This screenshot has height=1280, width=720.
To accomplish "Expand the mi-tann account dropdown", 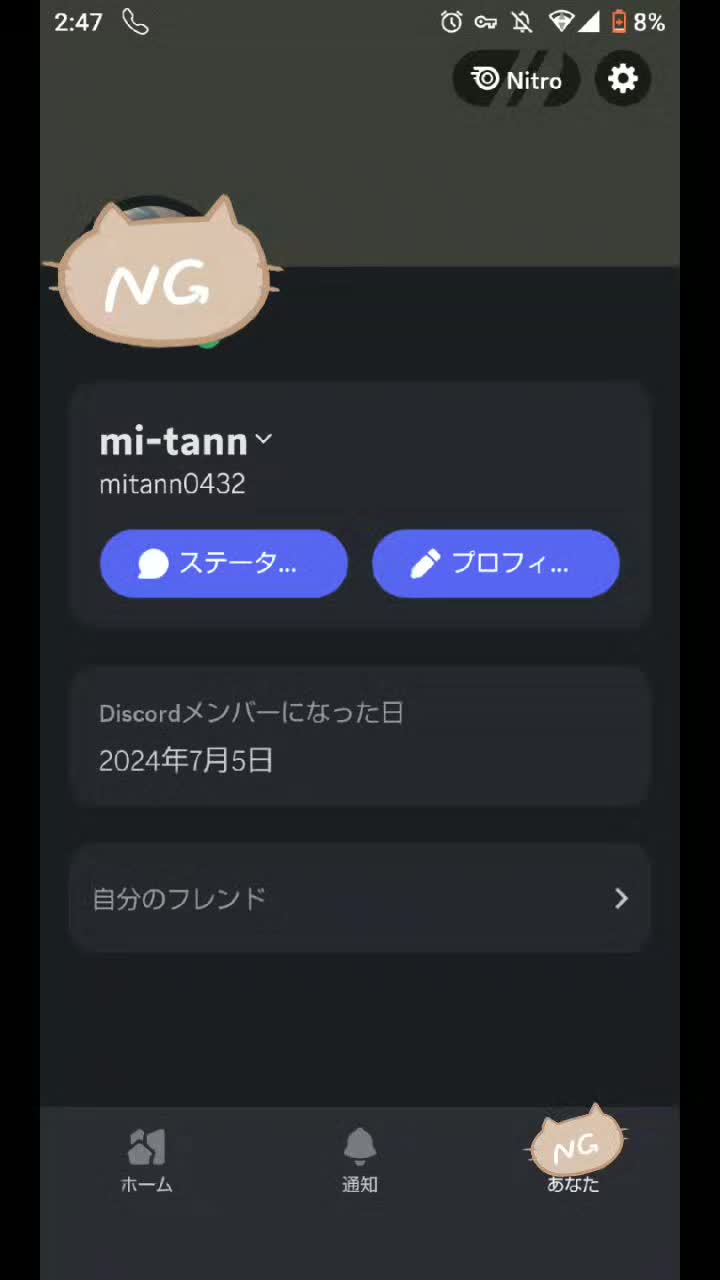I will point(264,439).
